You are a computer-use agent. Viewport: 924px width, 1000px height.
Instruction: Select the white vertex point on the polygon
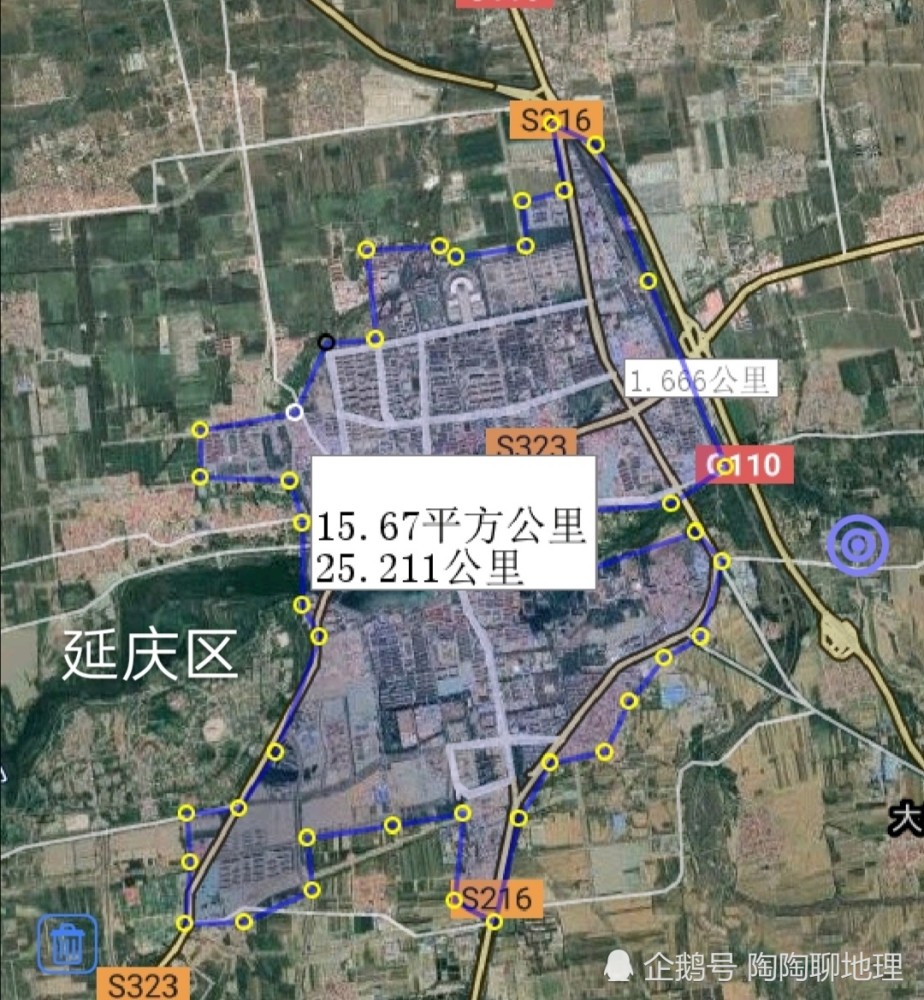(292, 410)
